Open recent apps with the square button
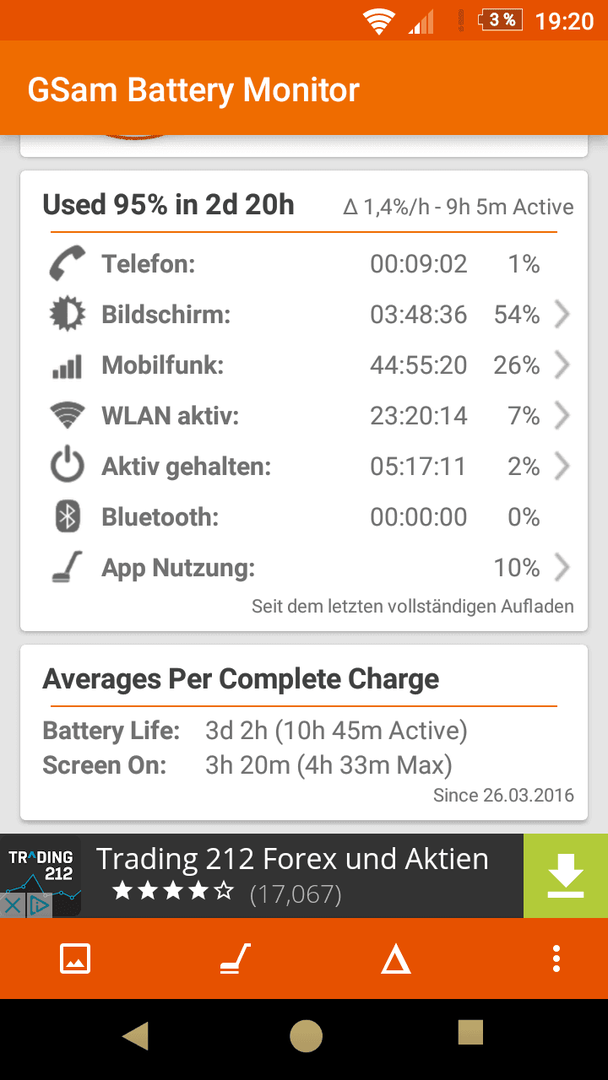Screen dimensions: 608x1080 coord(470,1032)
